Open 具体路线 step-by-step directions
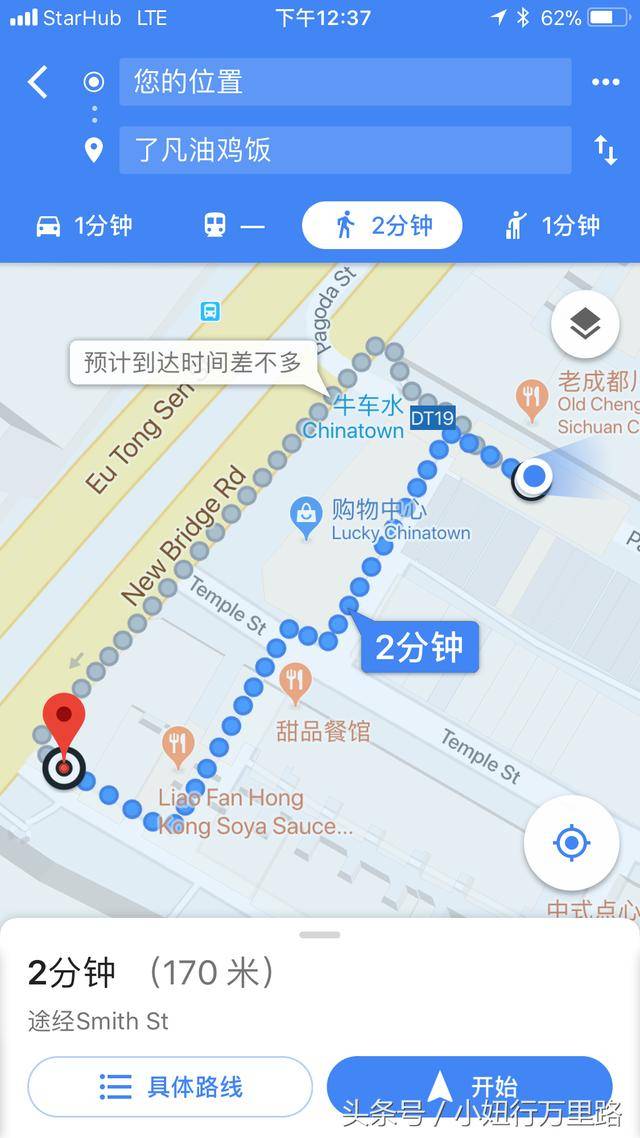 click(170, 1087)
